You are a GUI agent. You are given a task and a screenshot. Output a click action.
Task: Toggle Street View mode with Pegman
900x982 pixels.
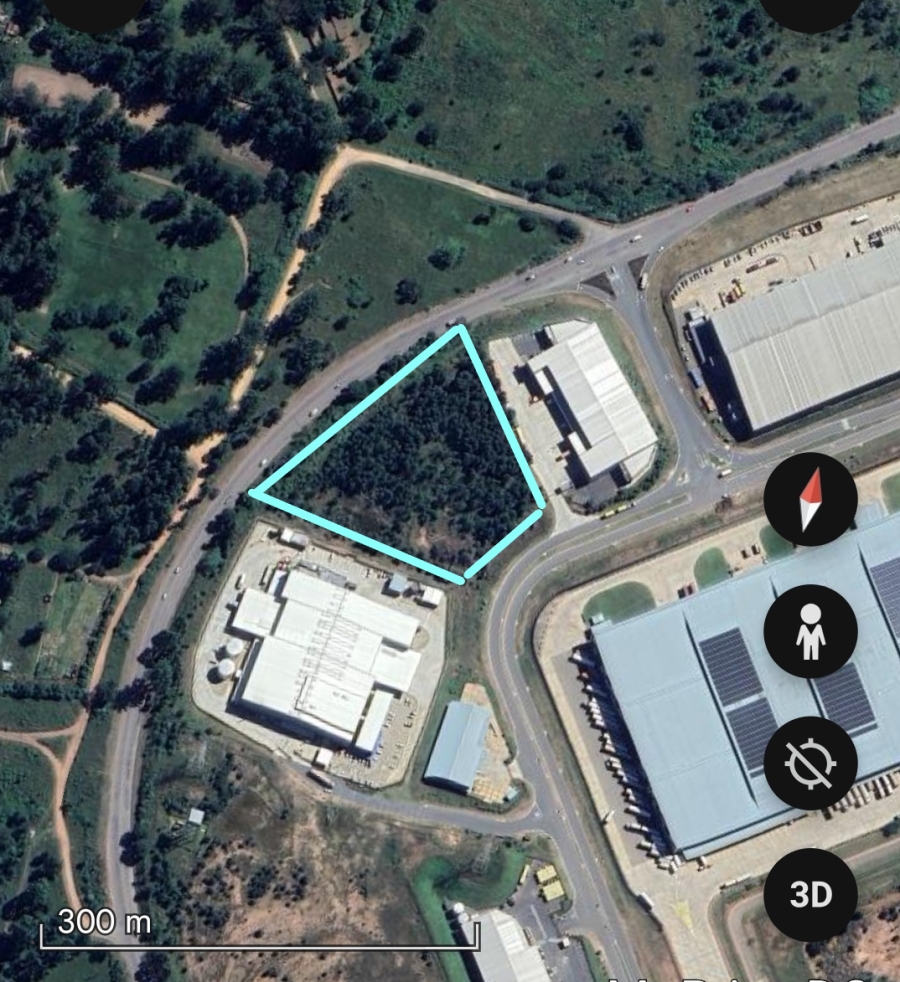point(812,632)
